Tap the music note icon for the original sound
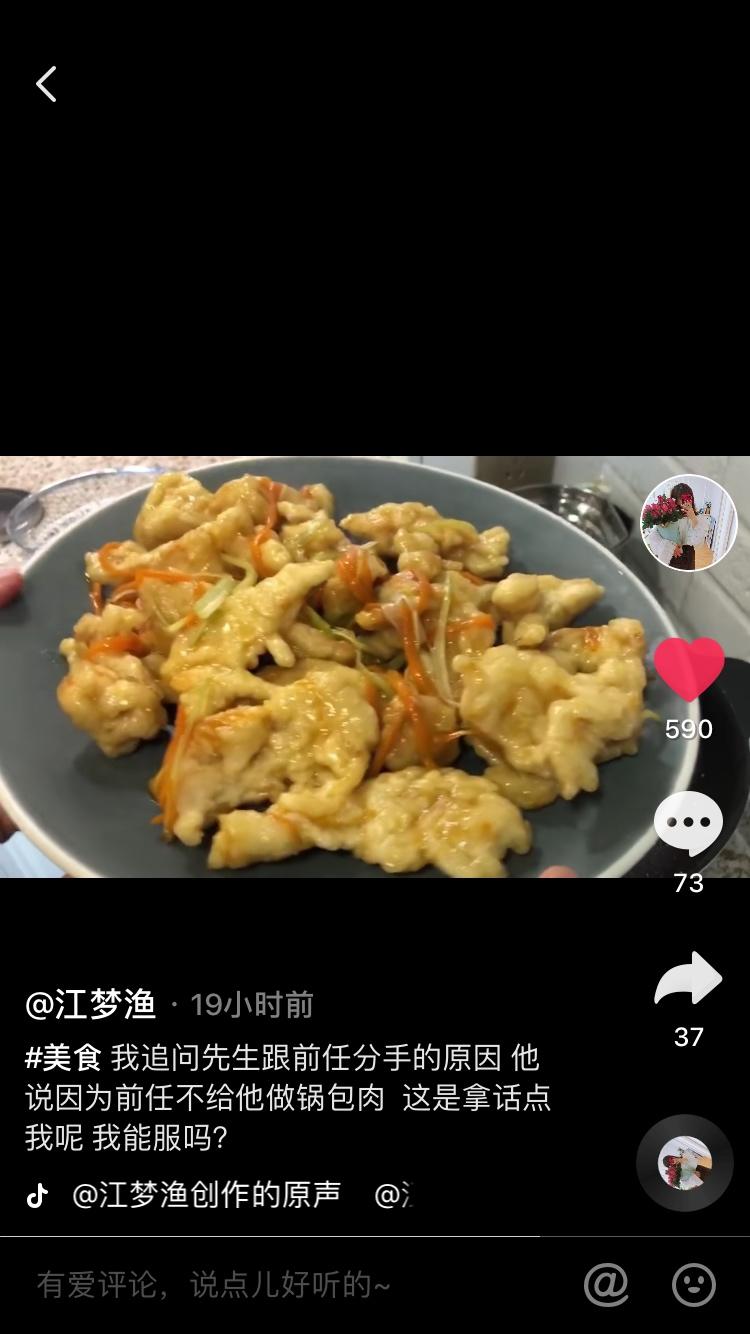Screen dimensions: 750x1334 tap(38, 1192)
